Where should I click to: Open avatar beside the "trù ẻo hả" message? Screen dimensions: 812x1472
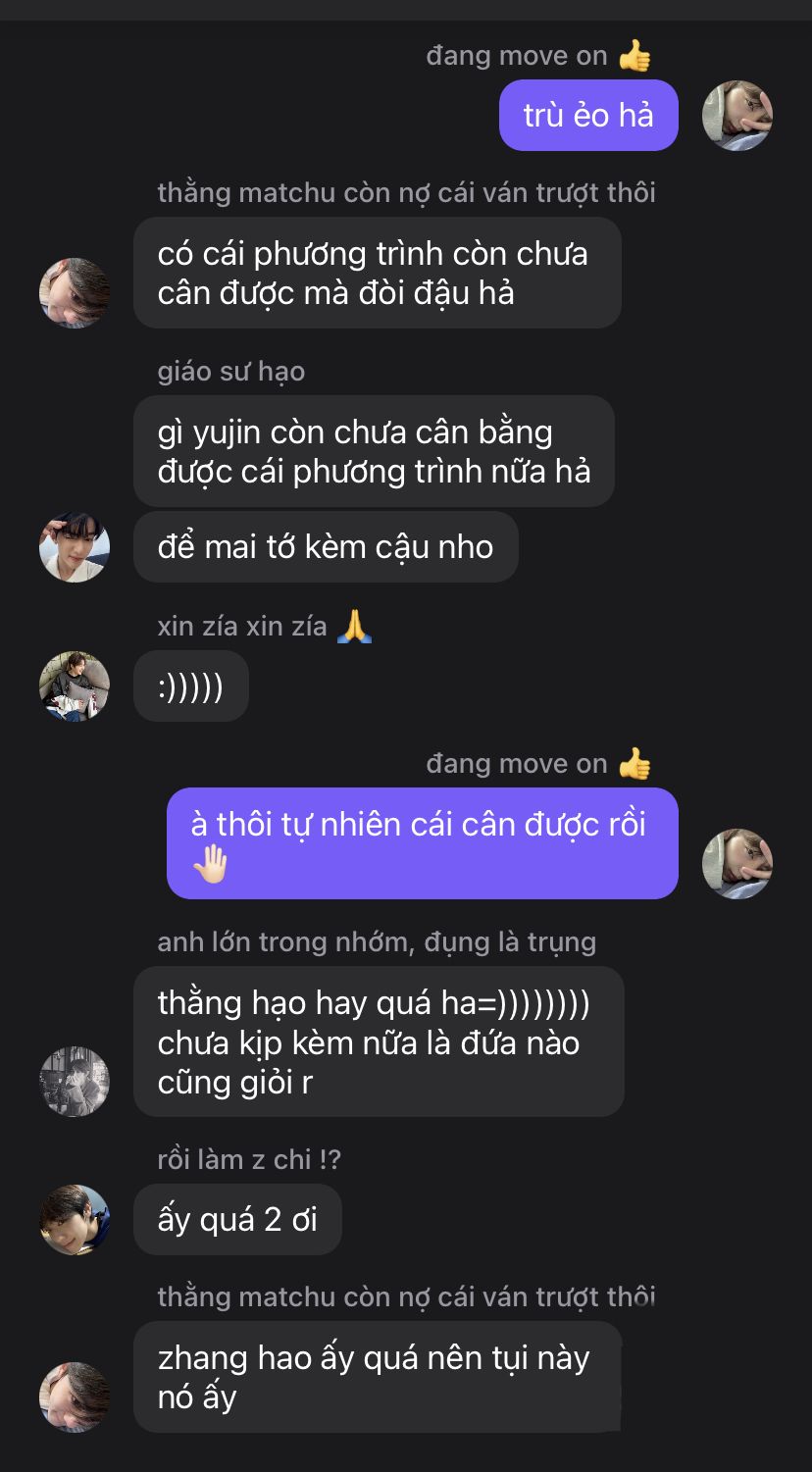(737, 116)
